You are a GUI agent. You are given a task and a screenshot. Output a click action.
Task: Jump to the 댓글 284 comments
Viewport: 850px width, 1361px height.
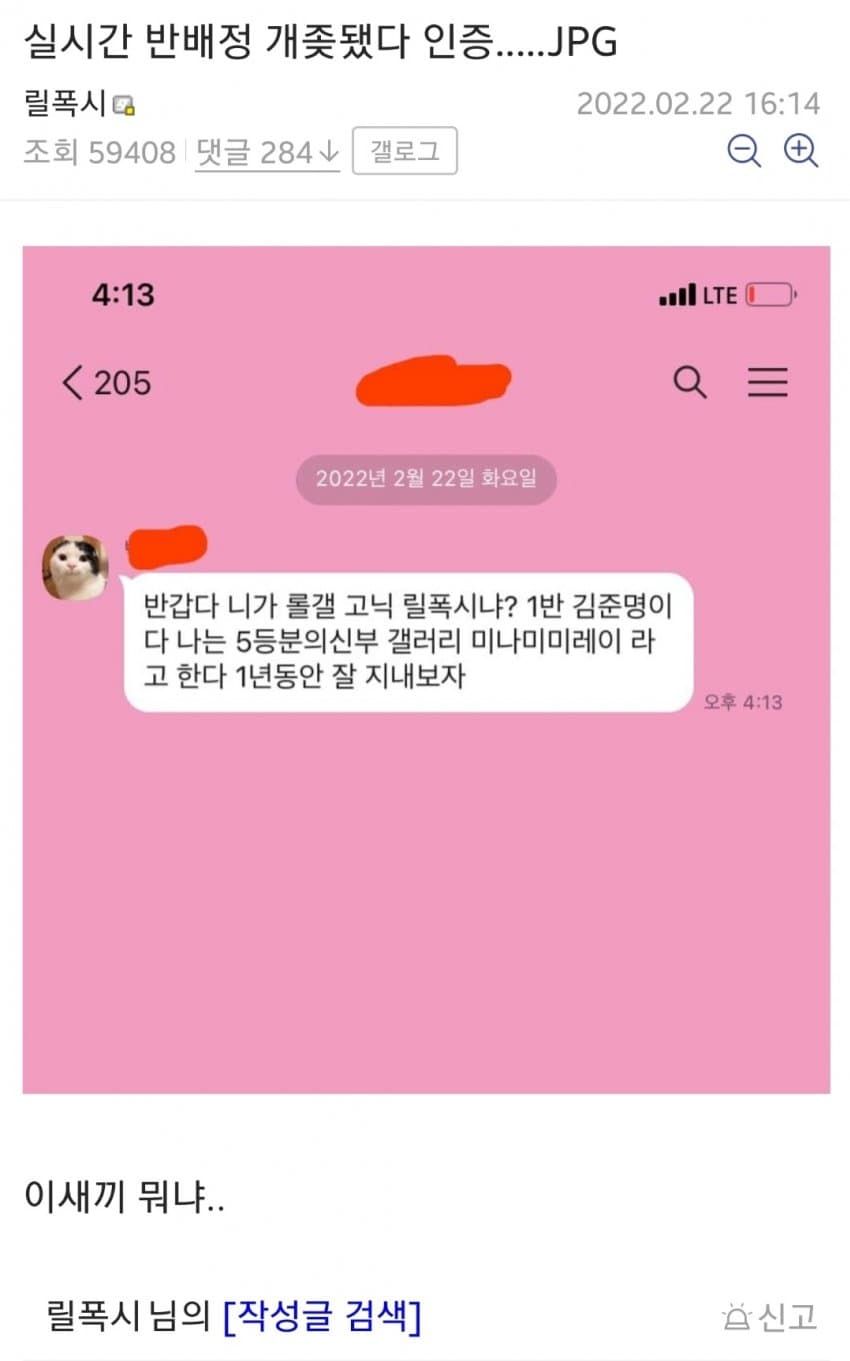pyautogui.click(x=267, y=153)
